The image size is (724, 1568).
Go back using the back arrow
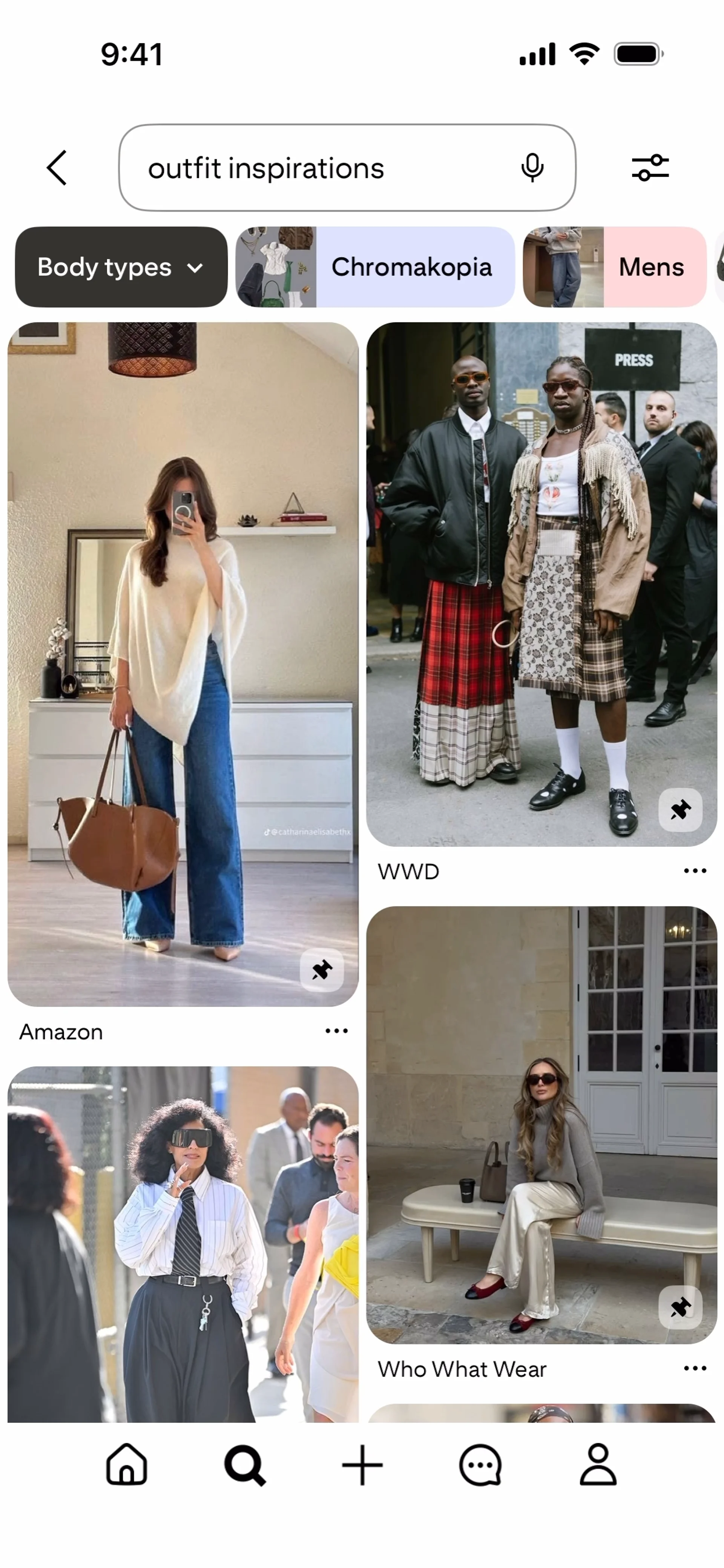[57, 167]
